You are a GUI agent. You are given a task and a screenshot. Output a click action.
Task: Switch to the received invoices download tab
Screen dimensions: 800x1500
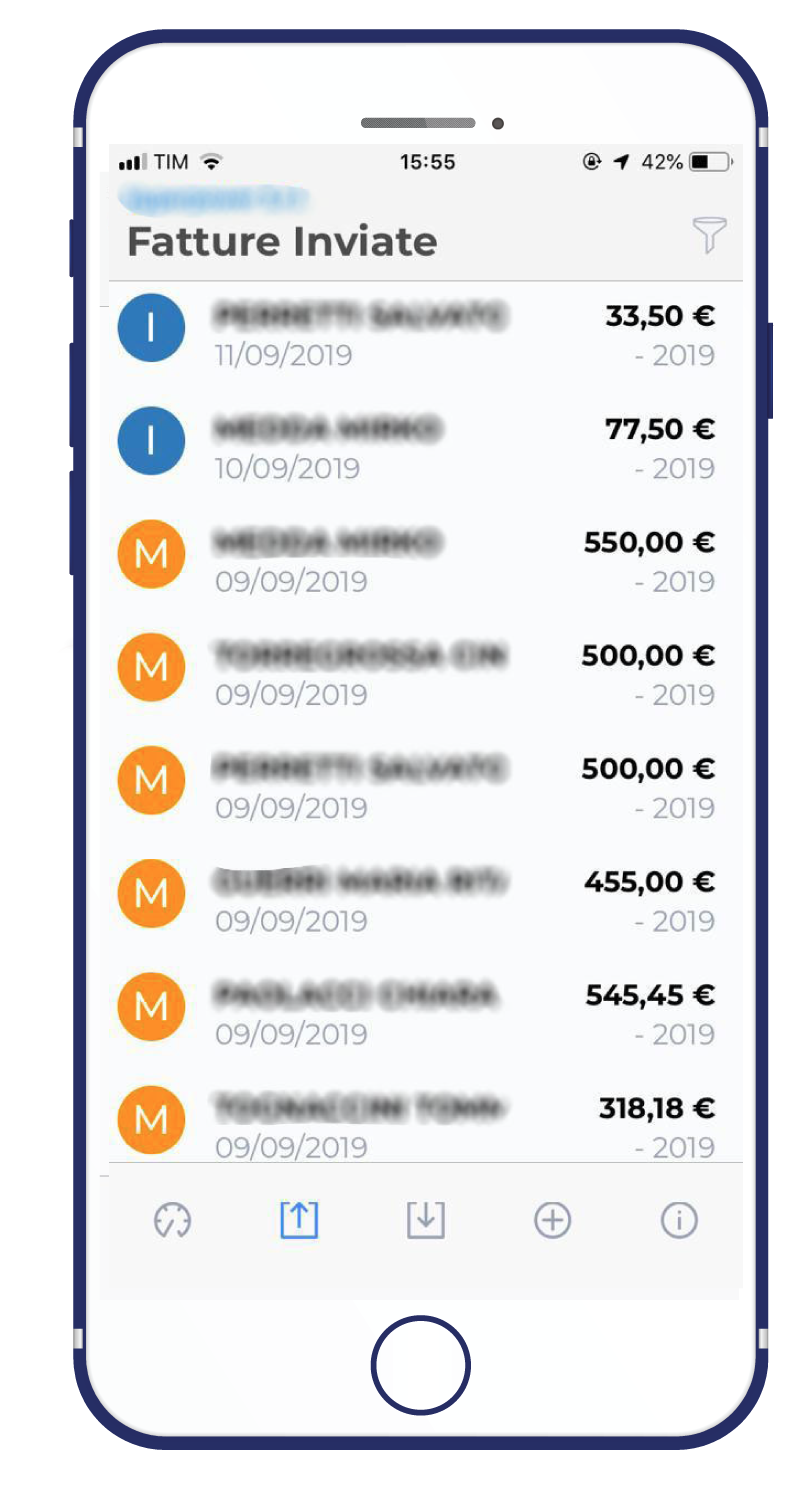[x=426, y=1219]
